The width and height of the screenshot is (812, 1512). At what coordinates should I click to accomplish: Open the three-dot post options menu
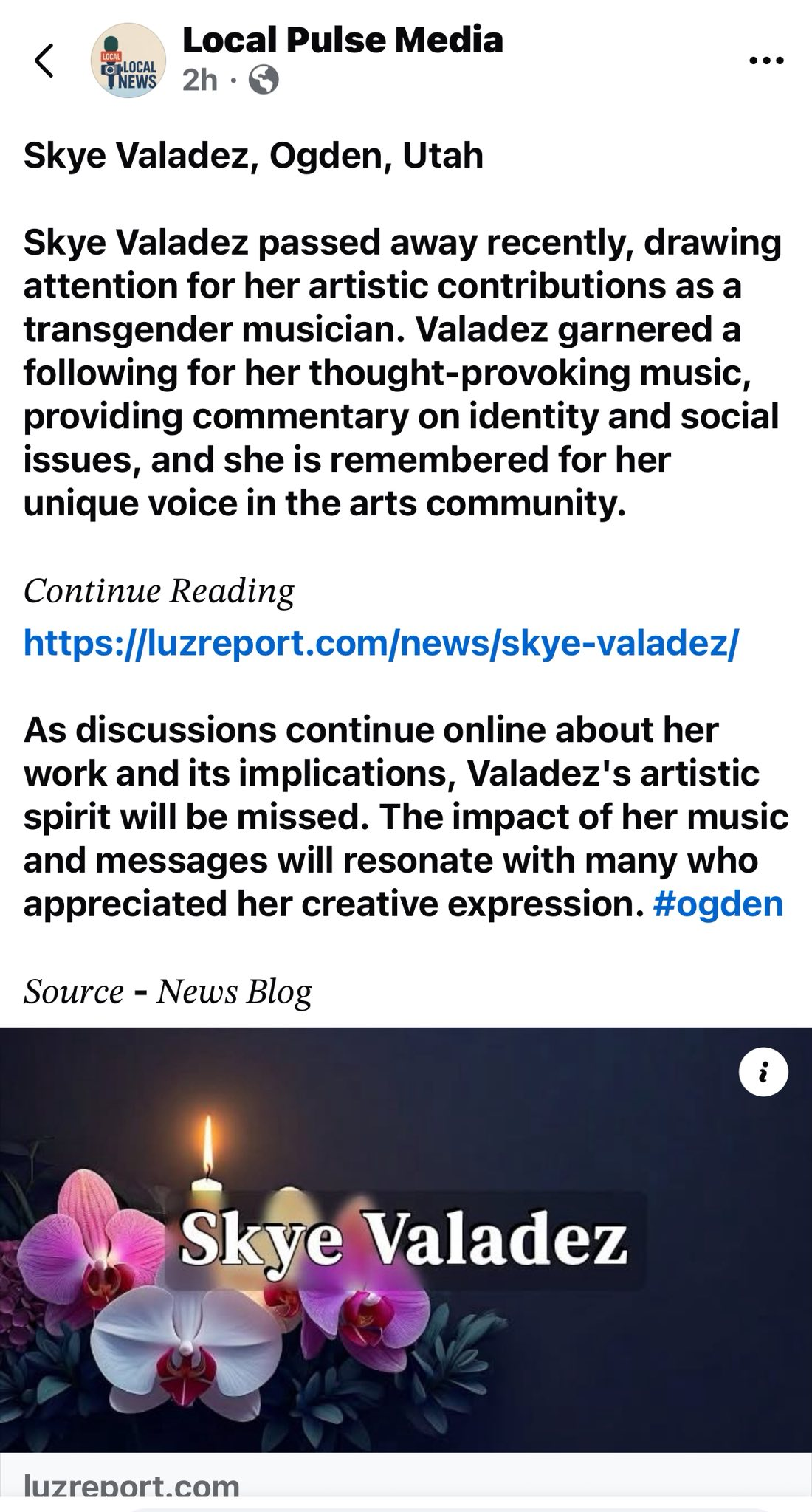click(x=765, y=61)
